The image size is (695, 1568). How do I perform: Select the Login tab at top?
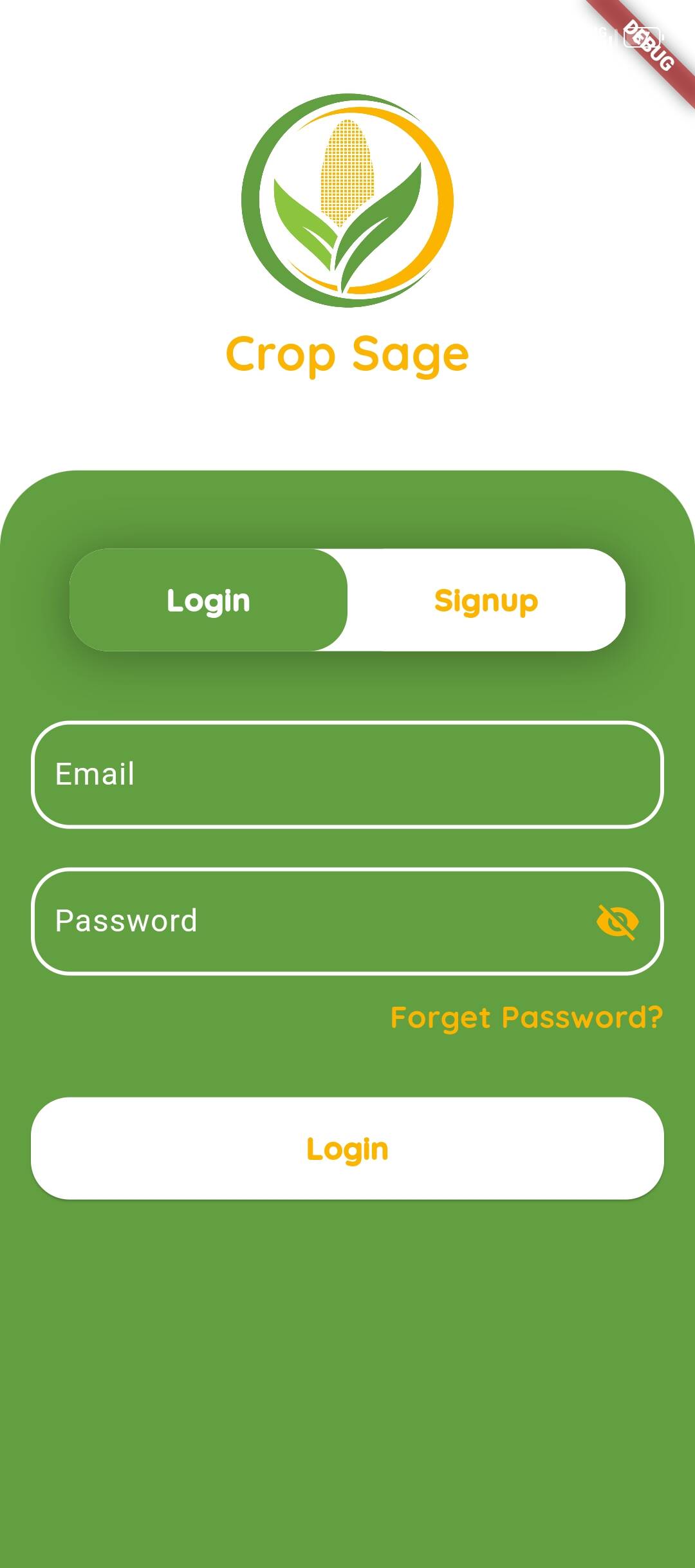208,600
